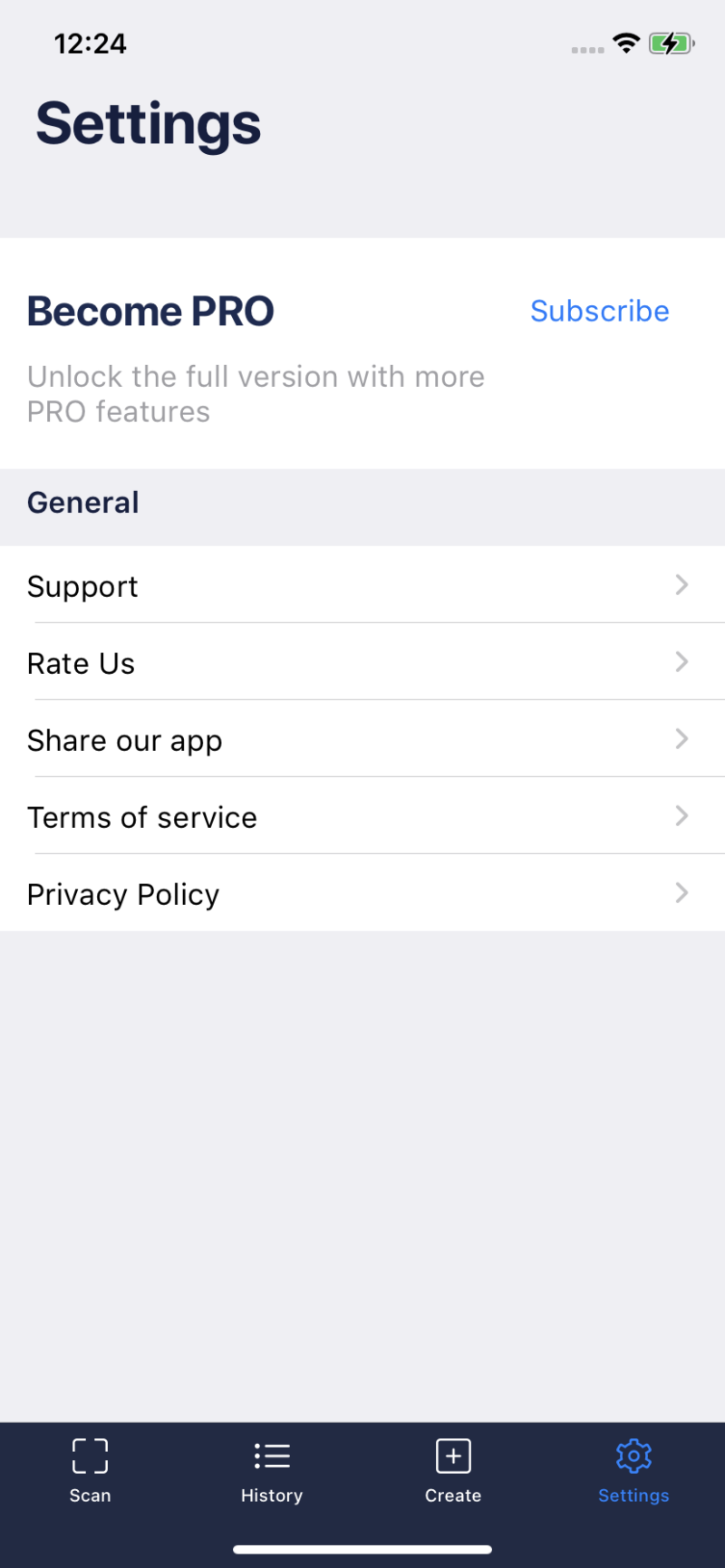Screen dimensions: 725x1568
Task: Tap the 12:24 clock in the status bar
Action: point(91,43)
